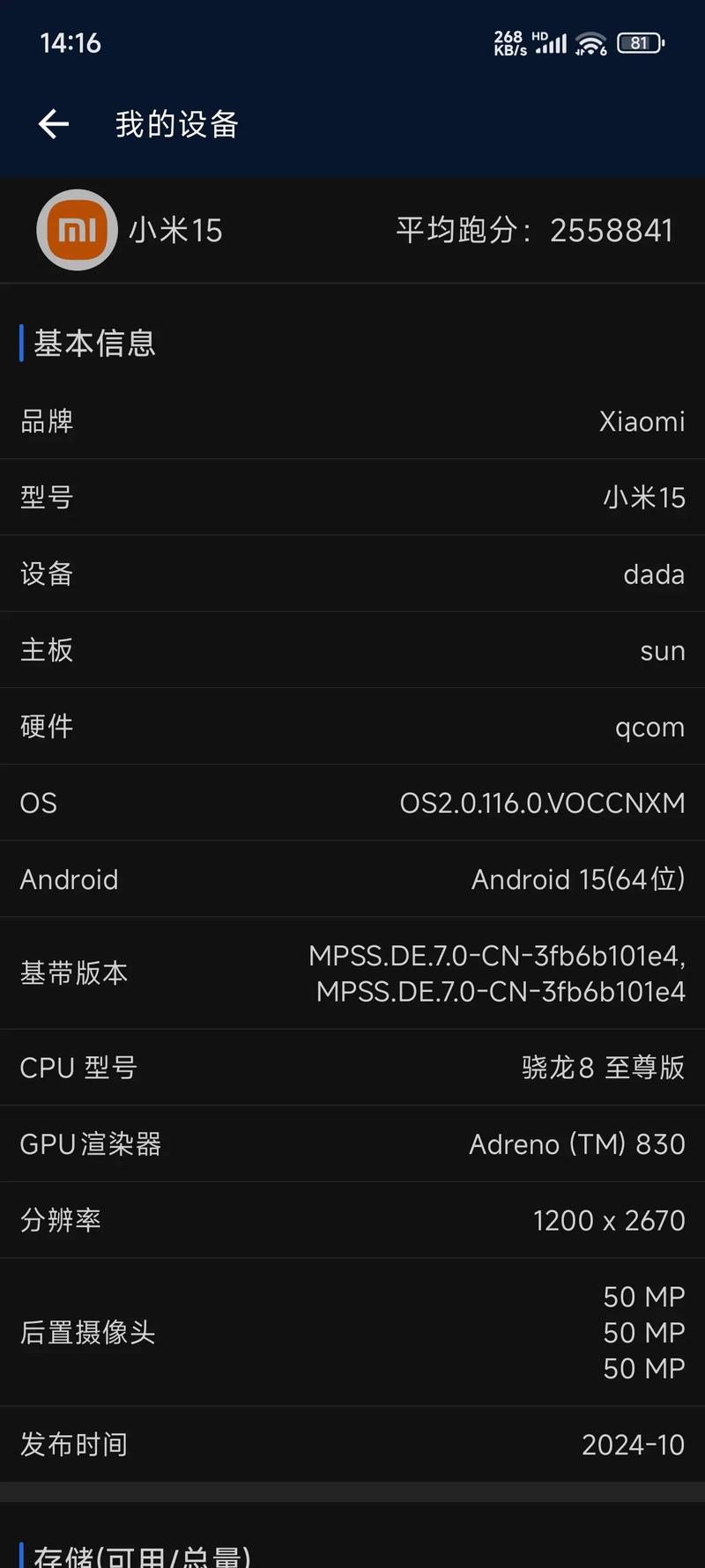Image resolution: width=705 pixels, height=1568 pixels.
Task: Tap the Xiaomi Mi logo icon
Action: [76, 229]
